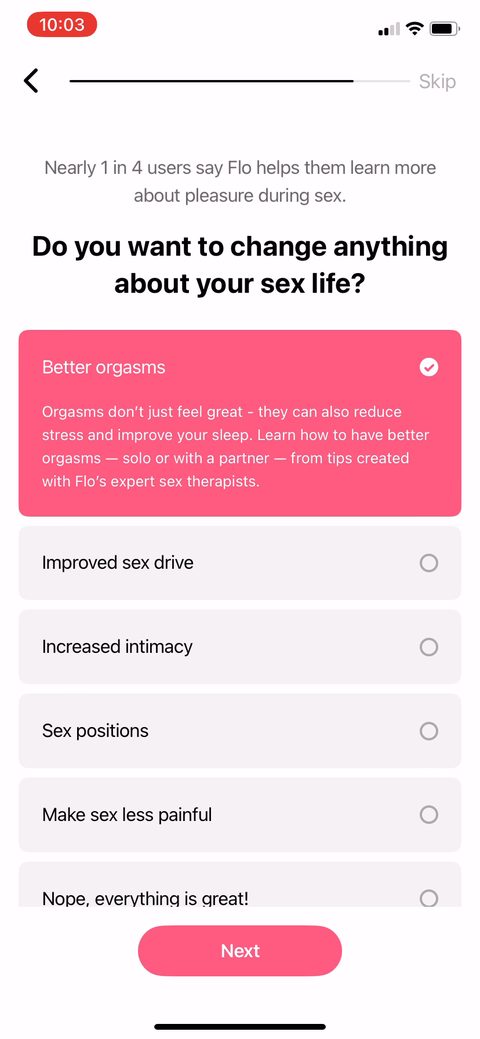This screenshot has height=1039, width=480.
Task: Select Improved sex drive
Action: 239,563
